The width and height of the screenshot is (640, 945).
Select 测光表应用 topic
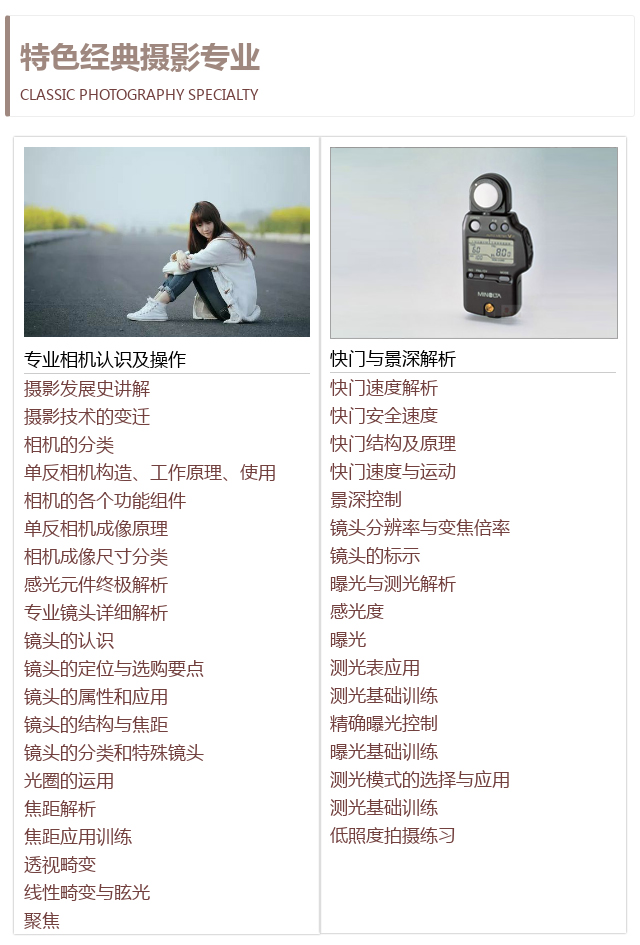click(375, 668)
